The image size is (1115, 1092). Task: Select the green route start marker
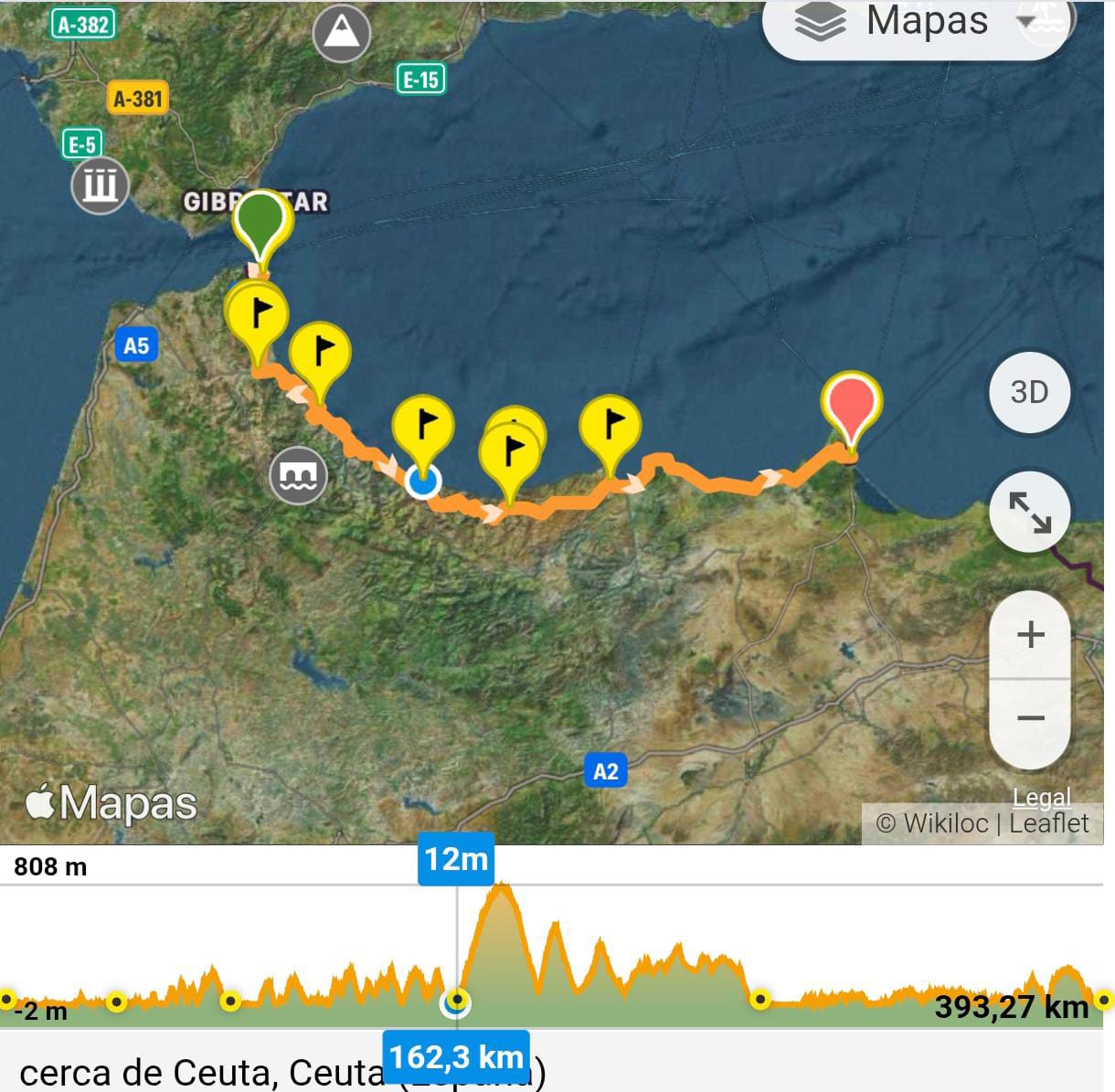(x=260, y=221)
